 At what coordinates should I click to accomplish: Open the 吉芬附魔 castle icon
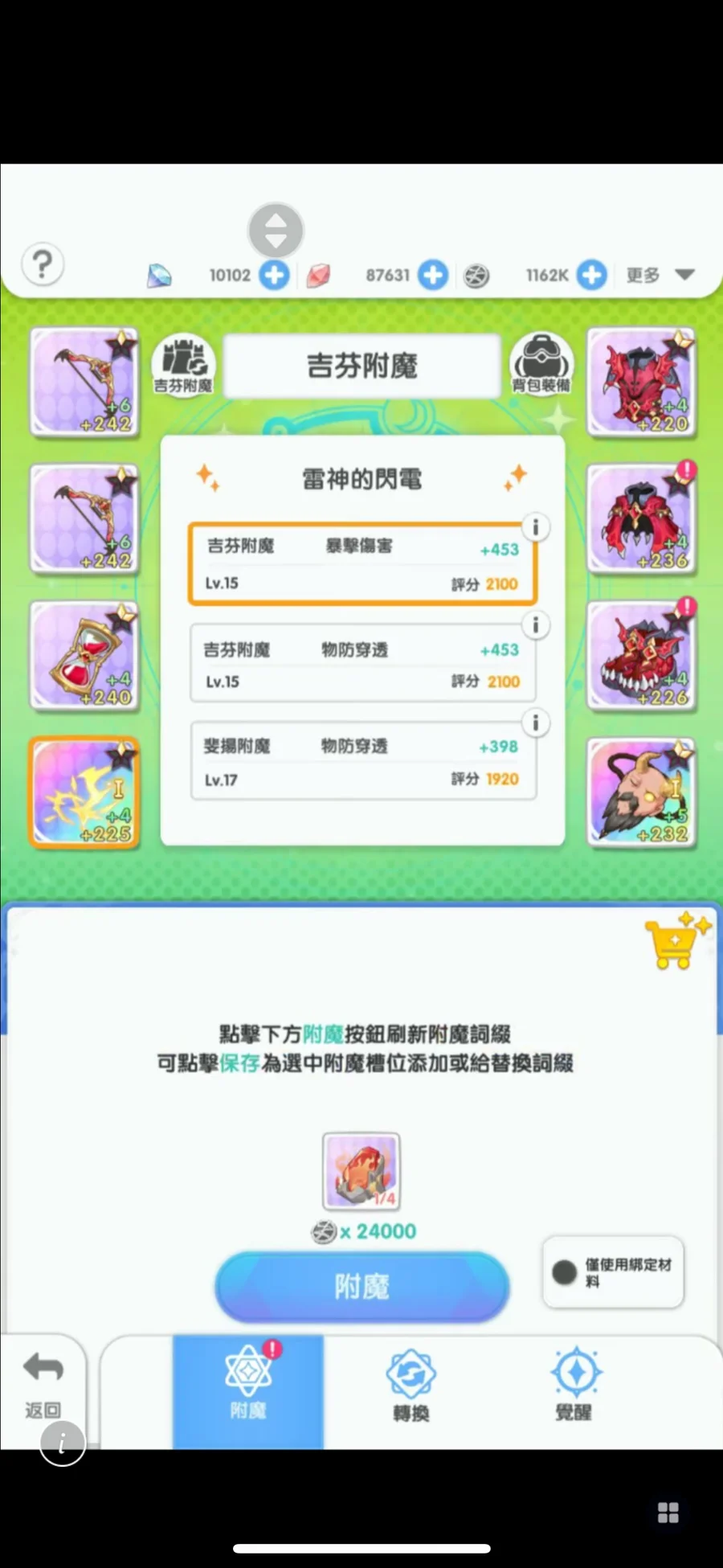[184, 365]
